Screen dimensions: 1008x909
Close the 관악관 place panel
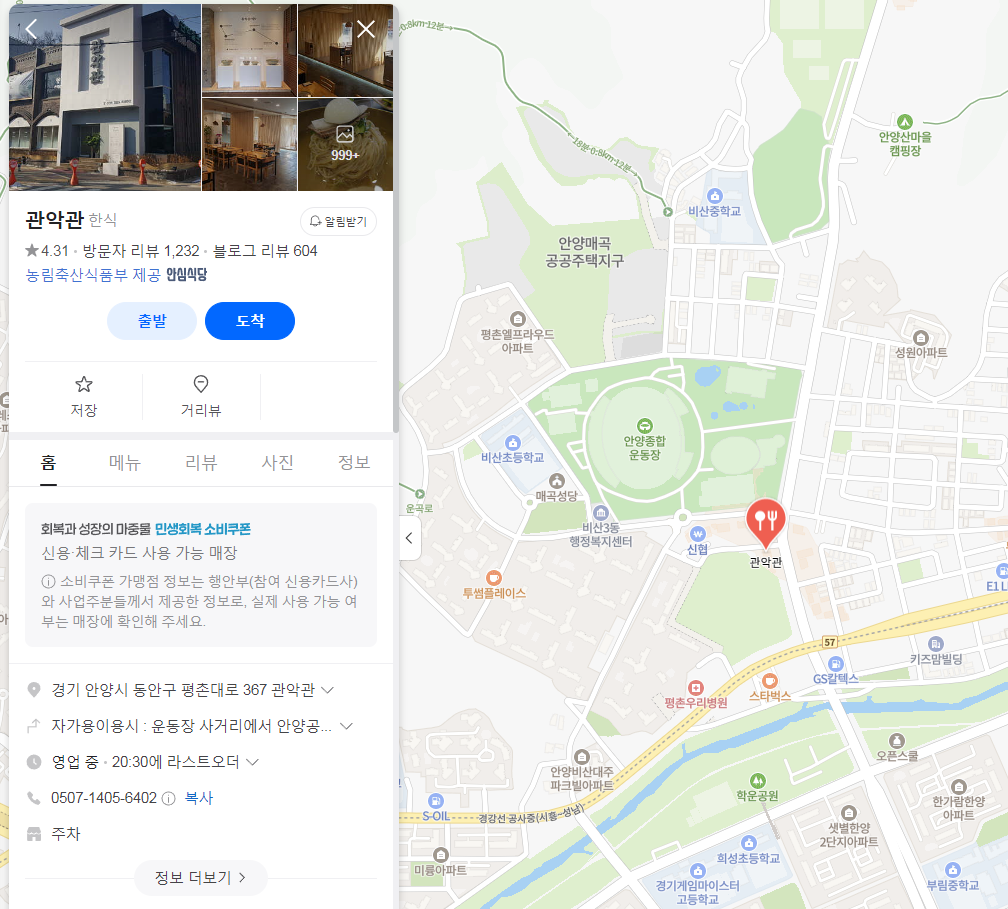[x=366, y=29]
